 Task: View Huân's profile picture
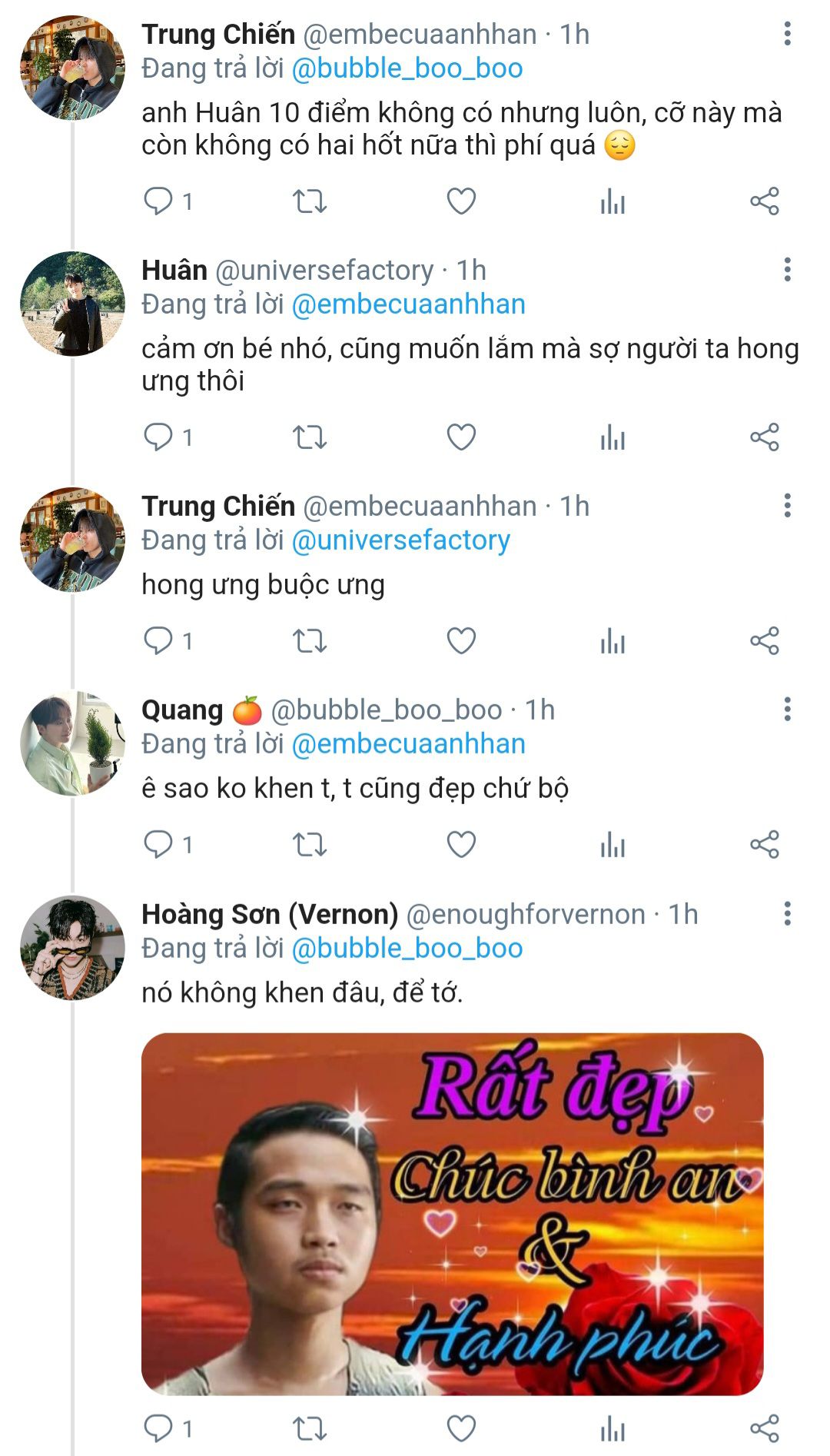[72, 304]
